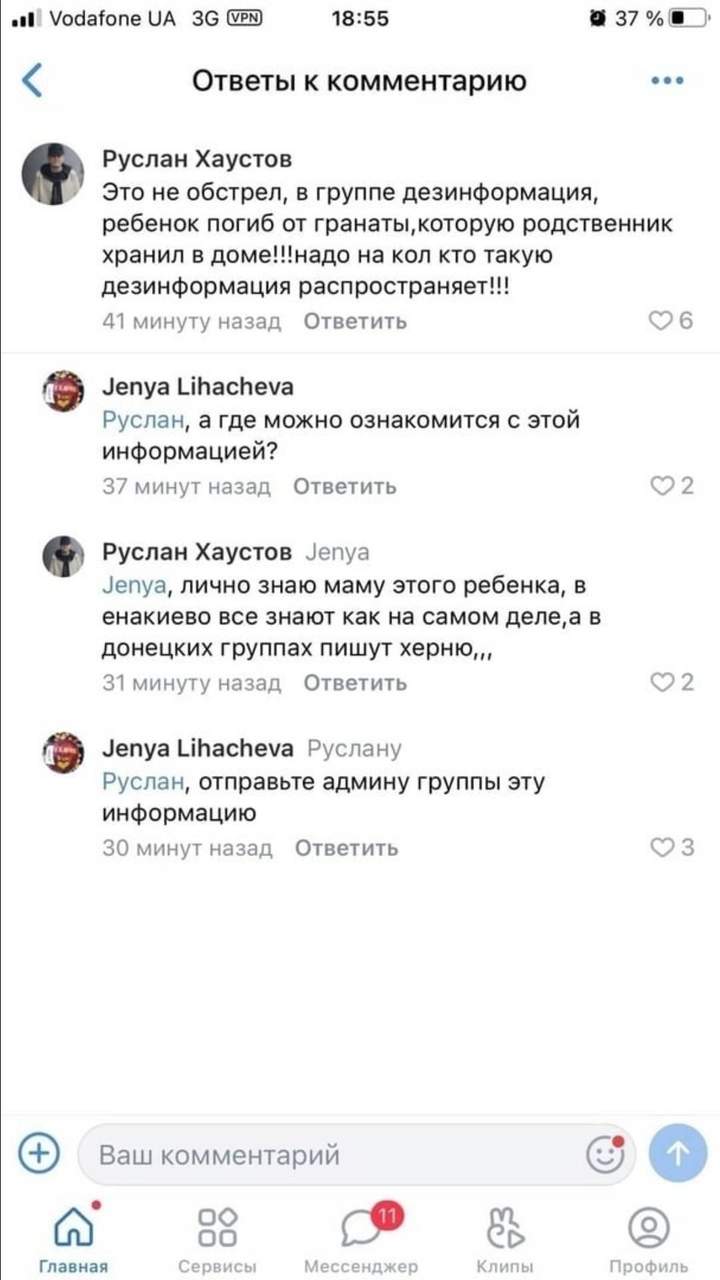Screen dimensions: 720x1280
Task: Send the comment with the arrow button
Action: pyautogui.click(x=677, y=1155)
